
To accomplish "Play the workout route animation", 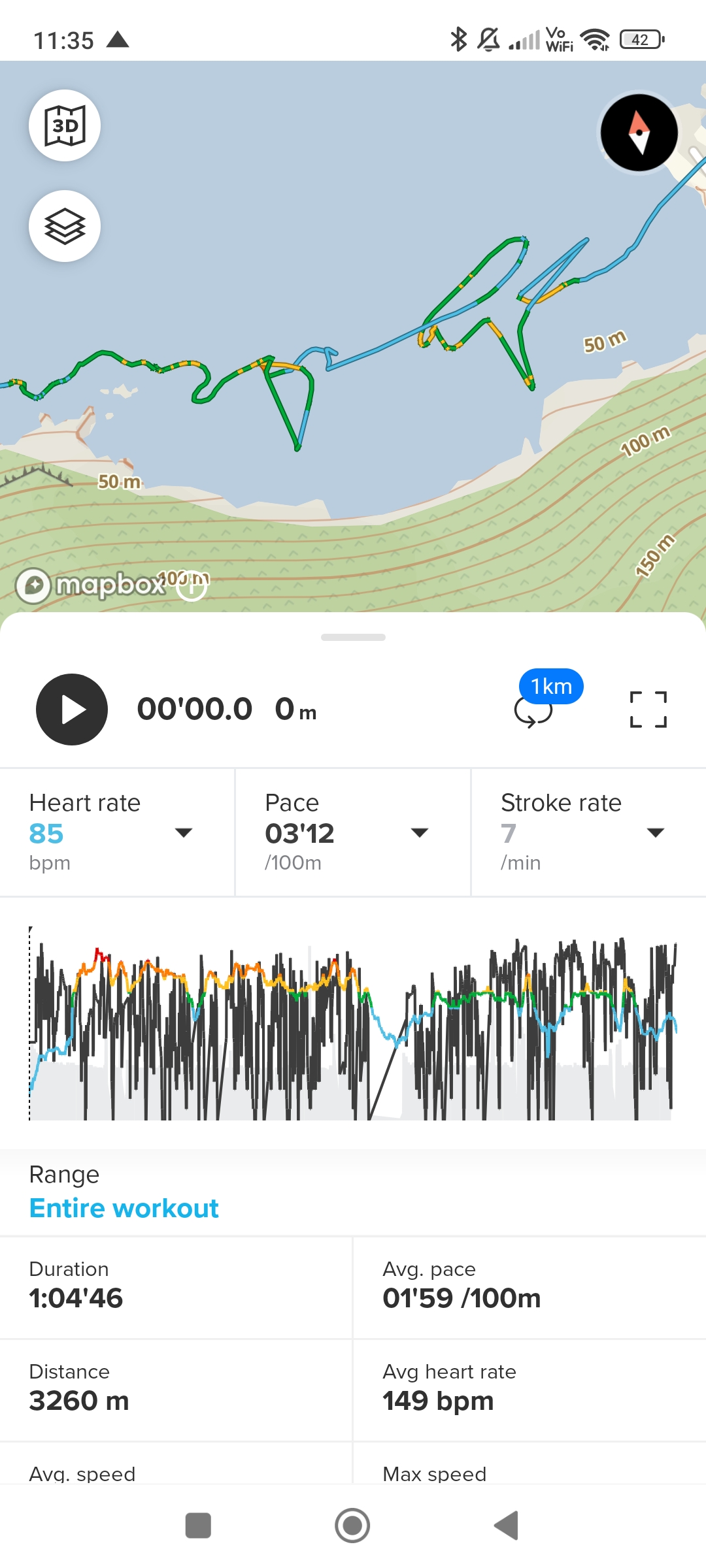I will point(72,710).
